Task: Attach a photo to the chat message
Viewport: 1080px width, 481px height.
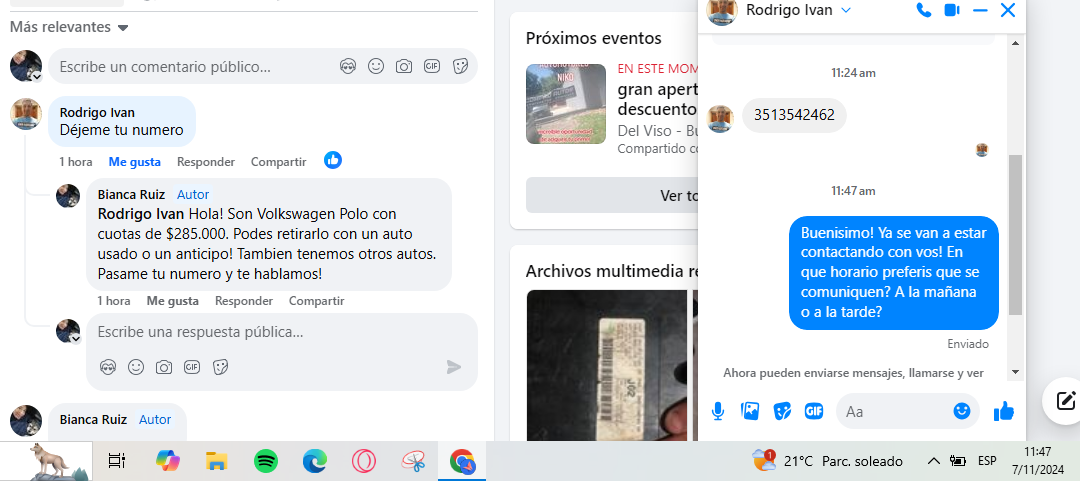Action: pyautogui.click(x=750, y=411)
